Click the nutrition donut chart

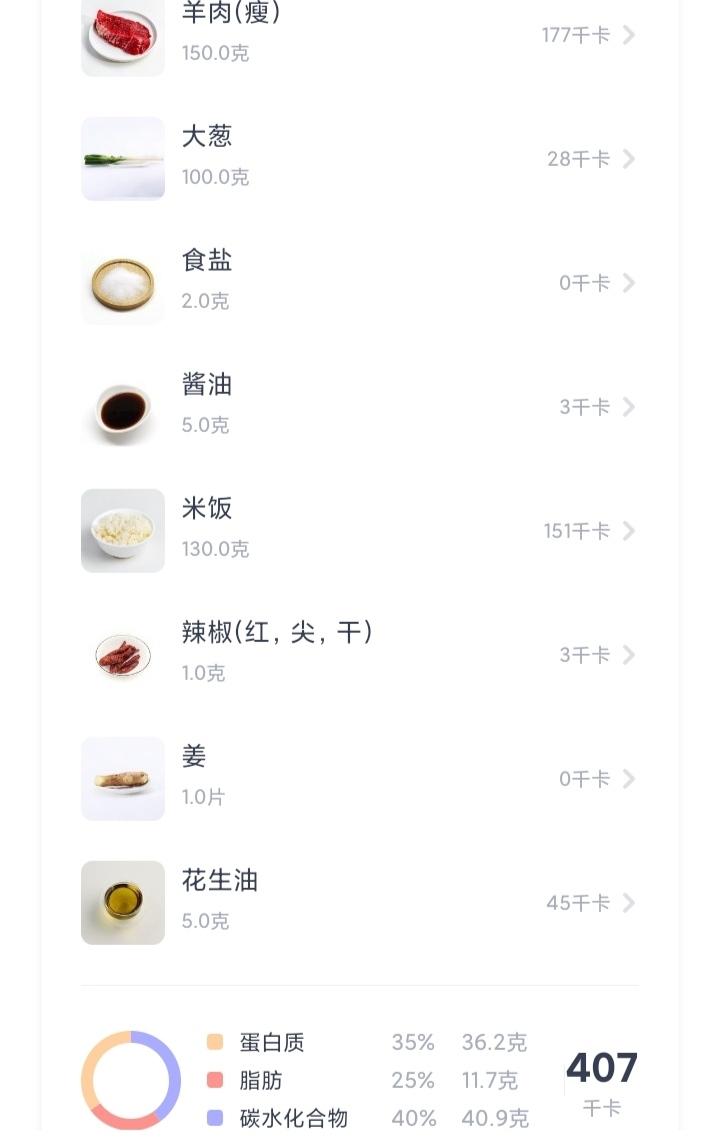coord(129,1080)
